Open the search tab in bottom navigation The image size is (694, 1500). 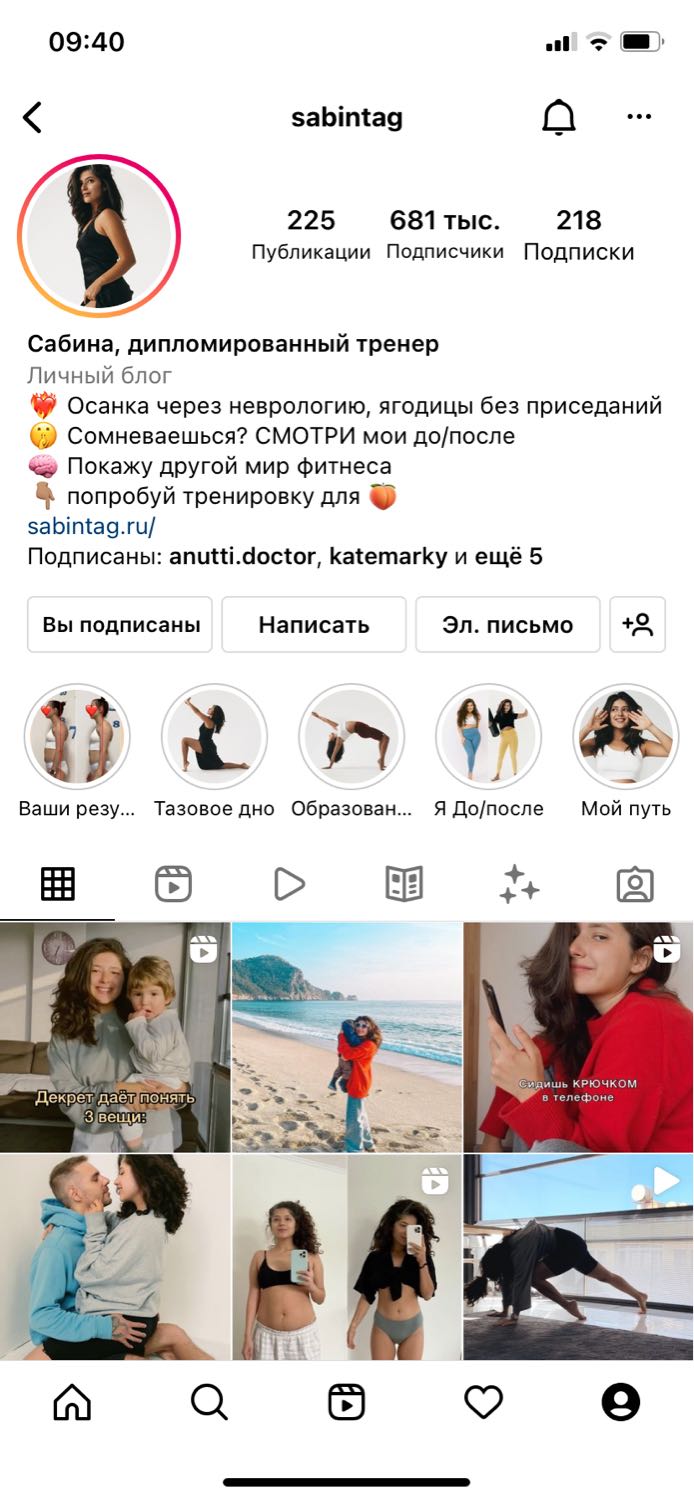(209, 1403)
